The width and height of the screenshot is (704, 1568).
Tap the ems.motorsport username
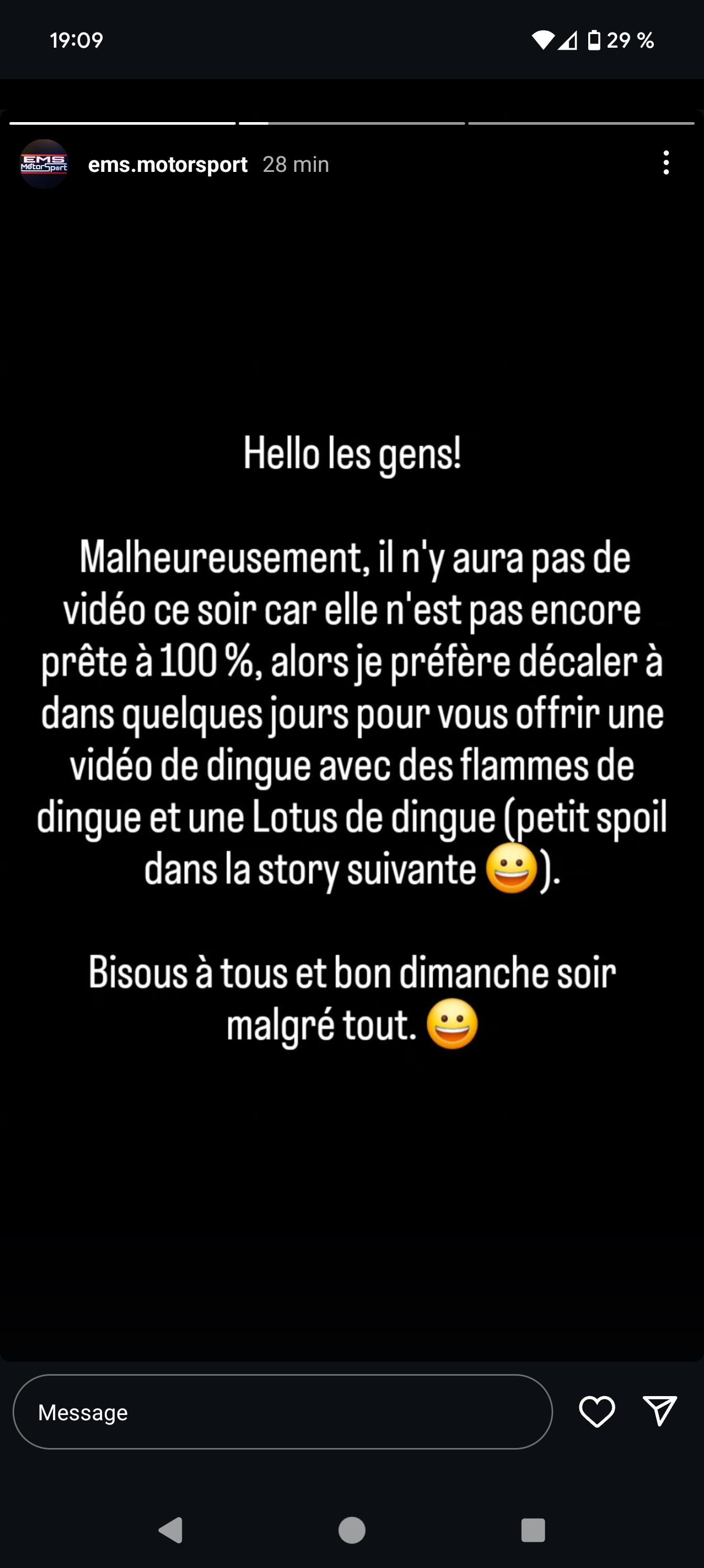tap(167, 165)
